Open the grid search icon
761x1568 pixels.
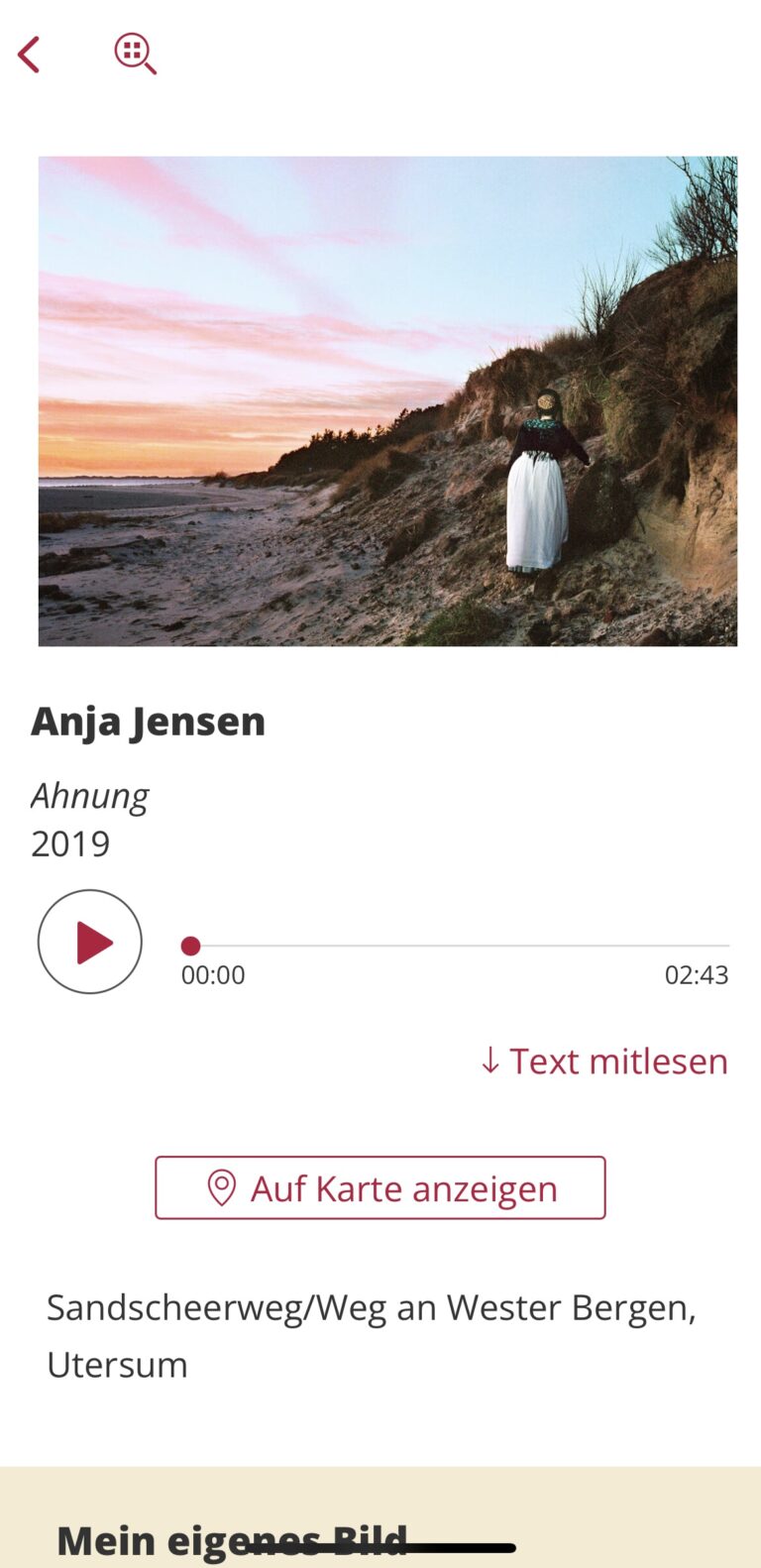(x=135, y=54)
